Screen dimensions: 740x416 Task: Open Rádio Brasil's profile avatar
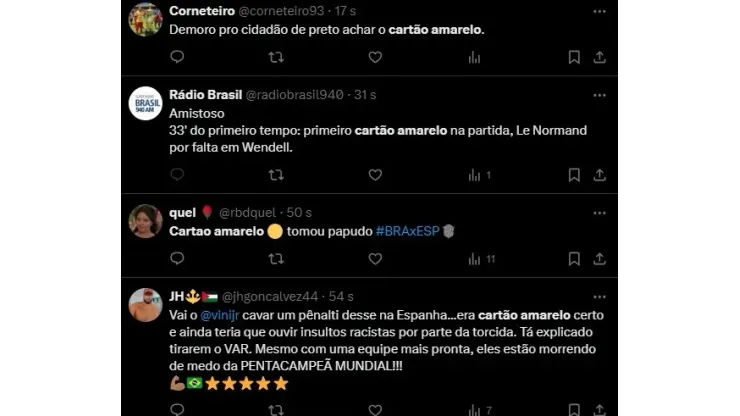[146, 103]
